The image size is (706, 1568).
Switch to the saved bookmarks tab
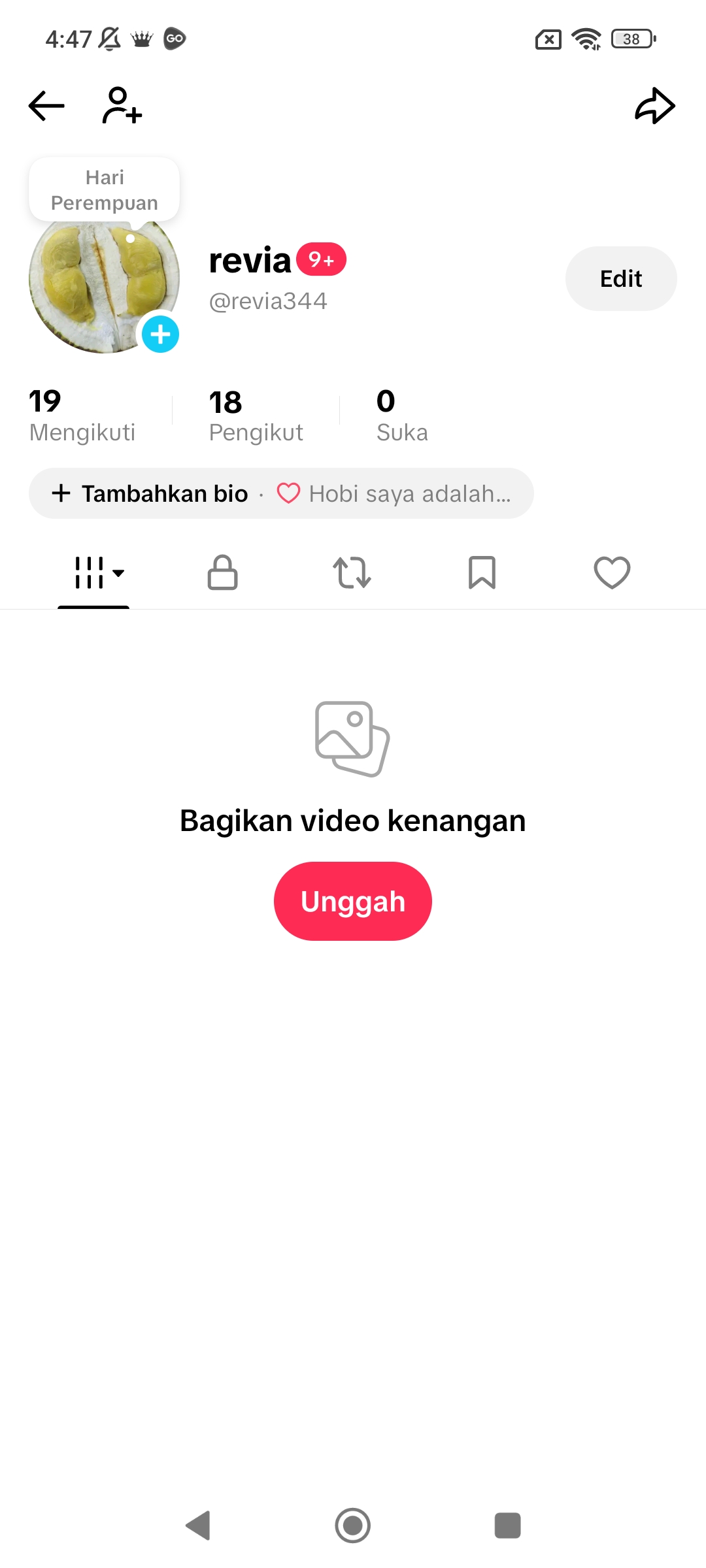482,573
